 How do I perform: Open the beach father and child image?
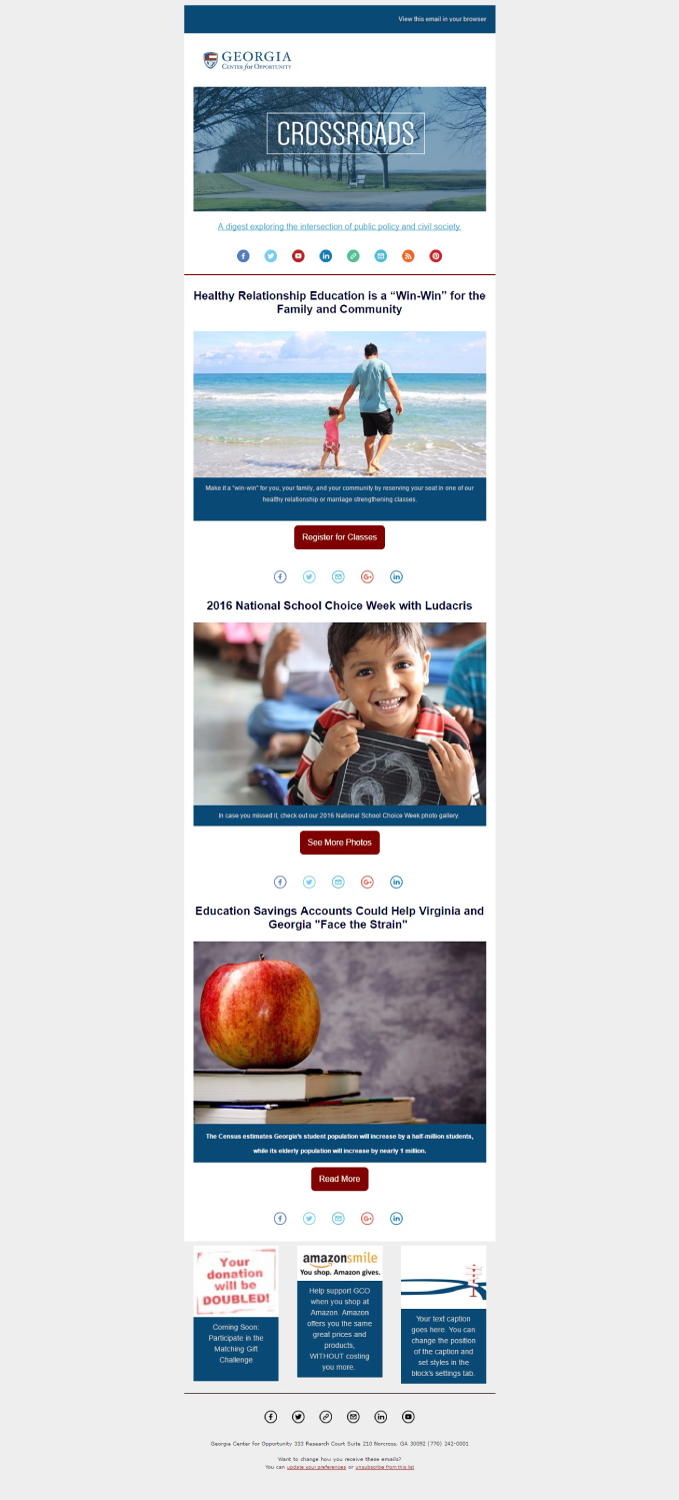pyautogui.click(x=339, y=404)
